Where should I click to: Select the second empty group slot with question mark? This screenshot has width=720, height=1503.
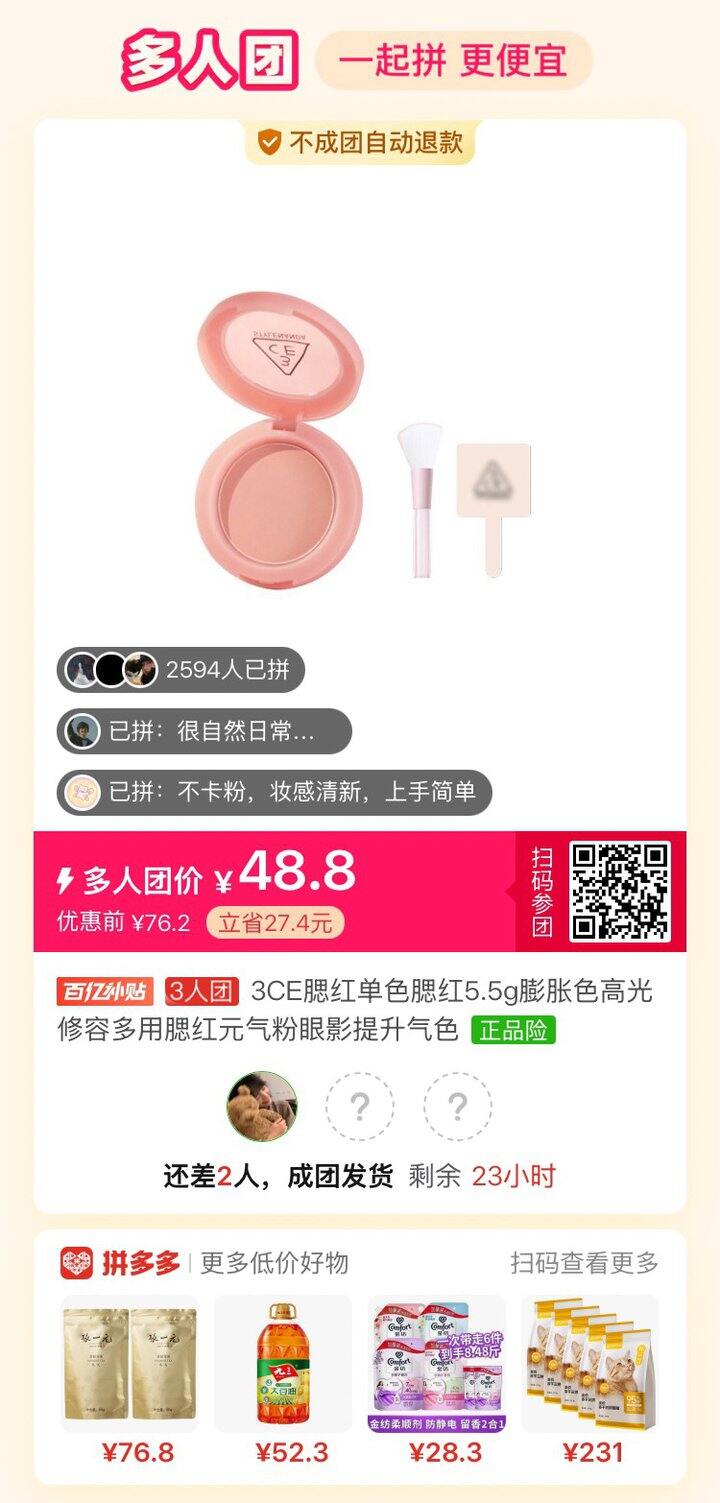click(457, 1105)
